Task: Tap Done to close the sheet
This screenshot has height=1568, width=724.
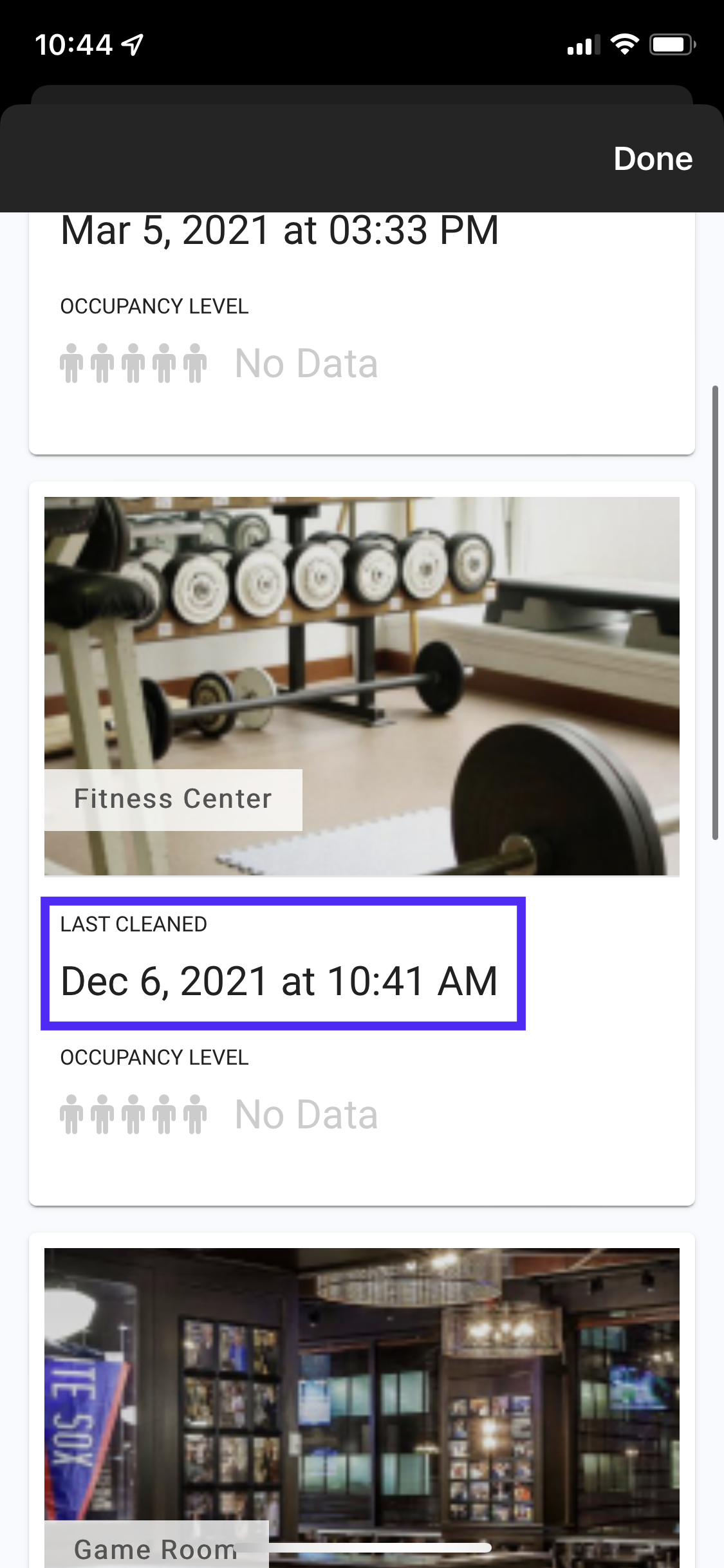Action: (652, 158)
